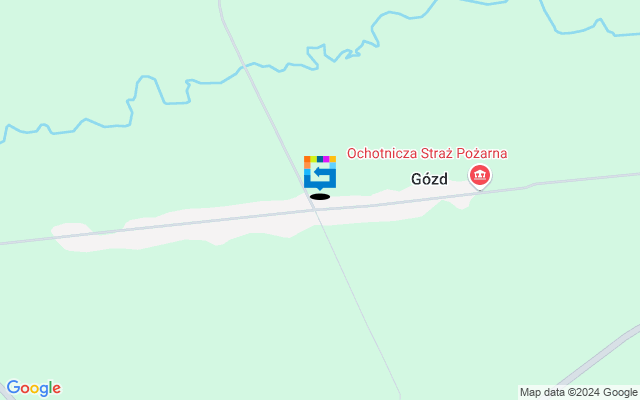
Task: Open the Ochotnicza Straż Pożarna place marker
Action: (480, 177)
